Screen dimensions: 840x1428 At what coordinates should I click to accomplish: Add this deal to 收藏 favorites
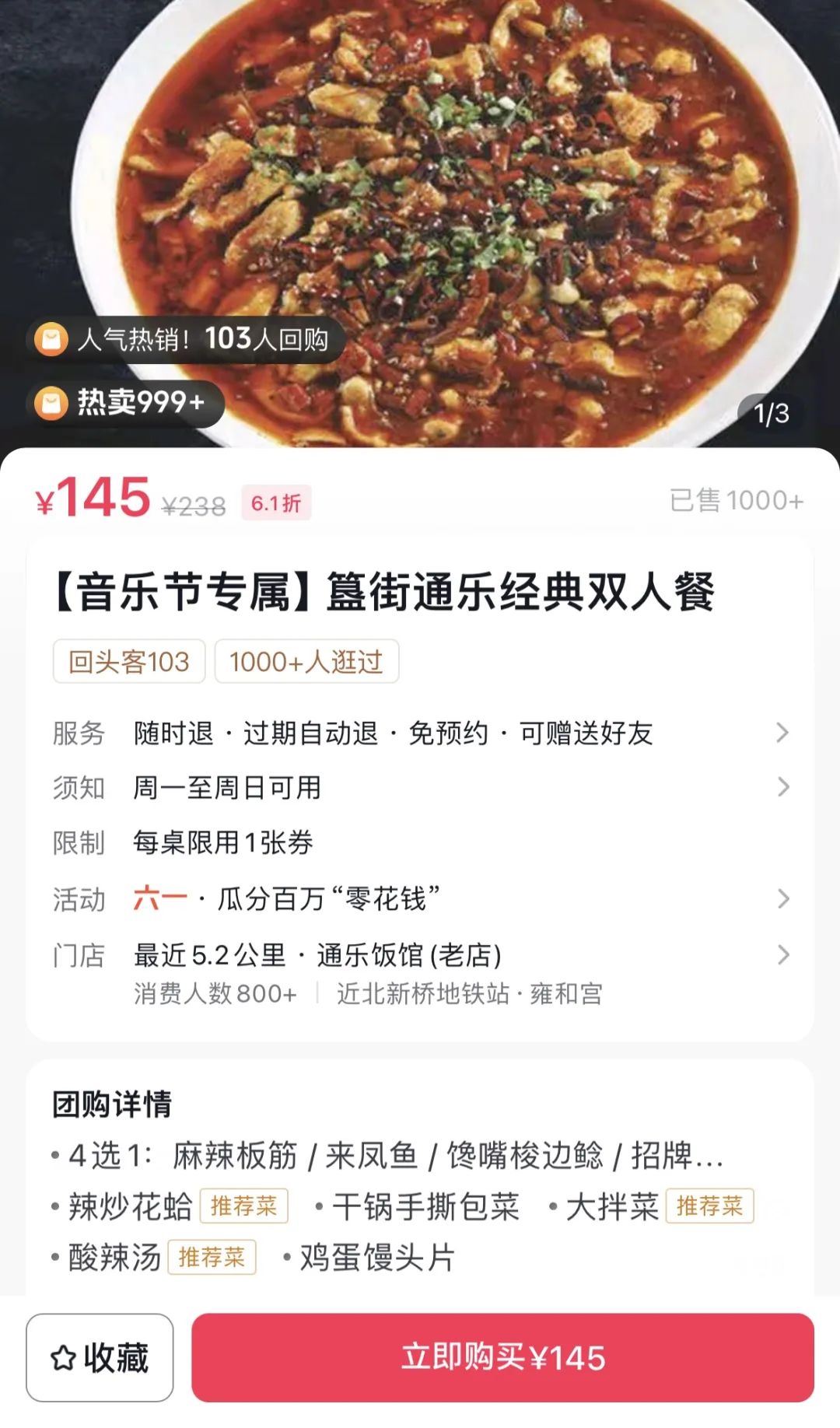pos(100,1358)
